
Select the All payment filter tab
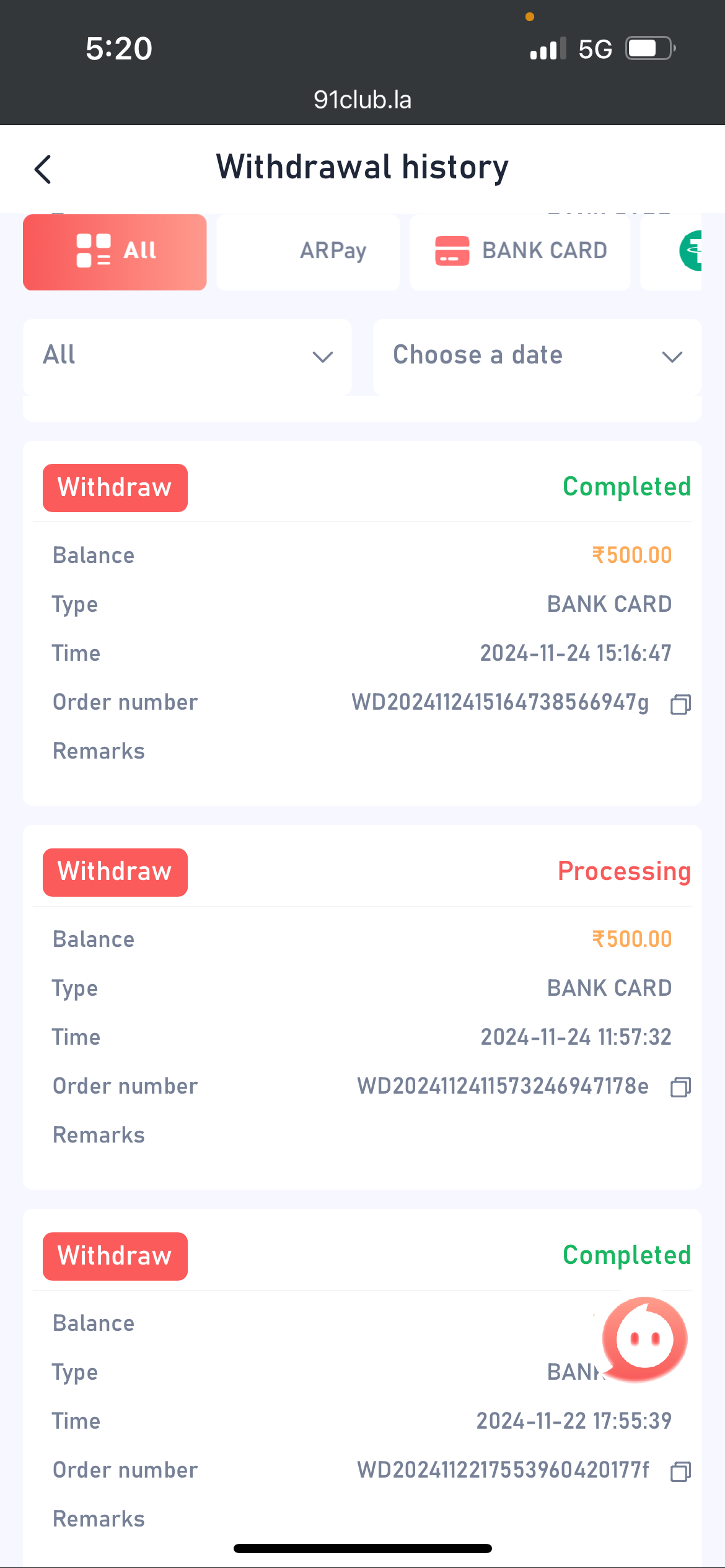115,252
